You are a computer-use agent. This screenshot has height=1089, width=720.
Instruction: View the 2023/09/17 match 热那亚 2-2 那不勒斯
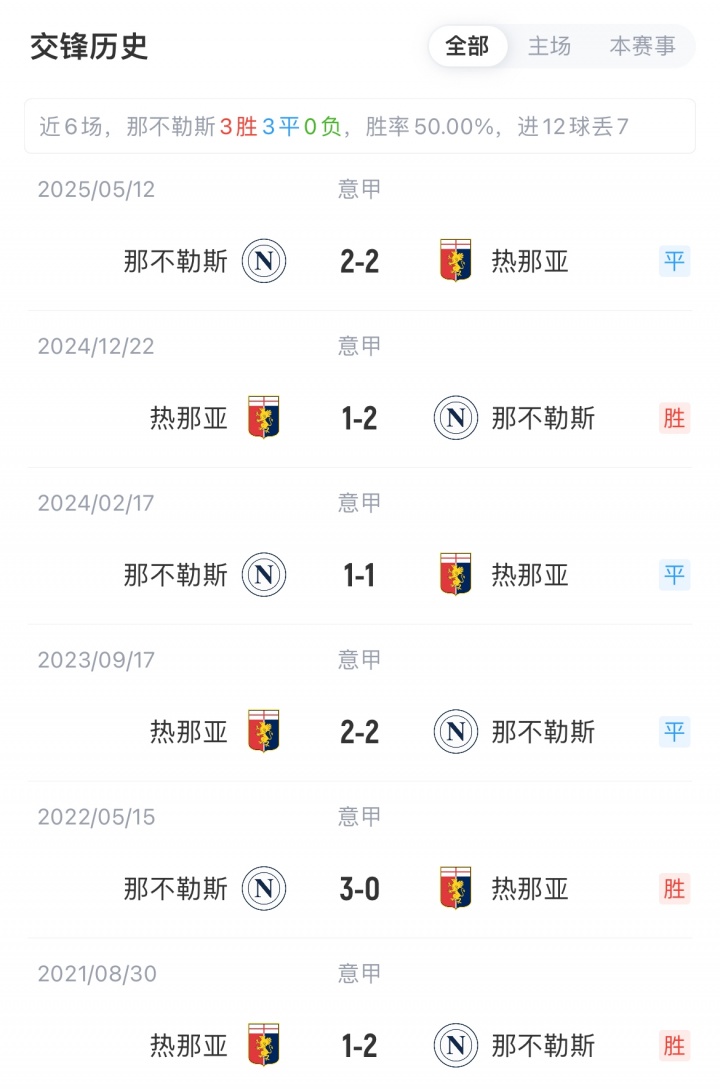point(359,732)
